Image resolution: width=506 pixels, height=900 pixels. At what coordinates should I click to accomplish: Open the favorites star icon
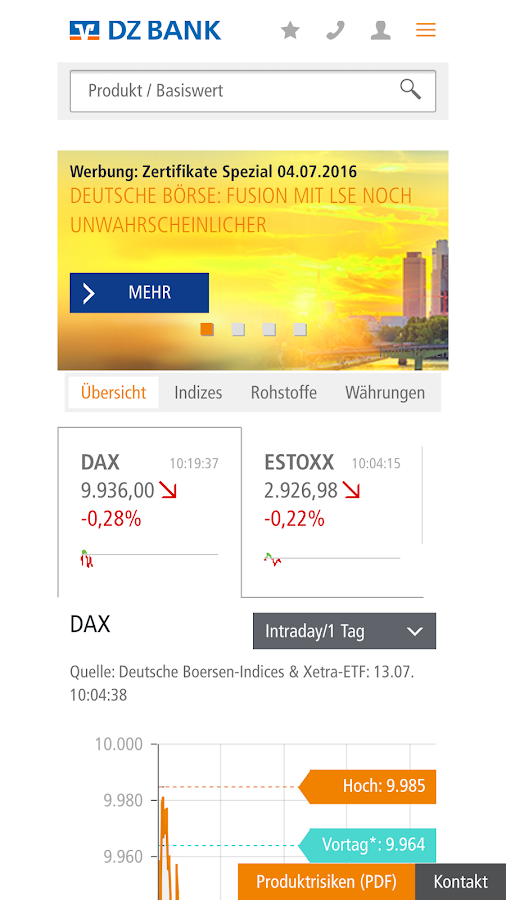pos(290,30)
